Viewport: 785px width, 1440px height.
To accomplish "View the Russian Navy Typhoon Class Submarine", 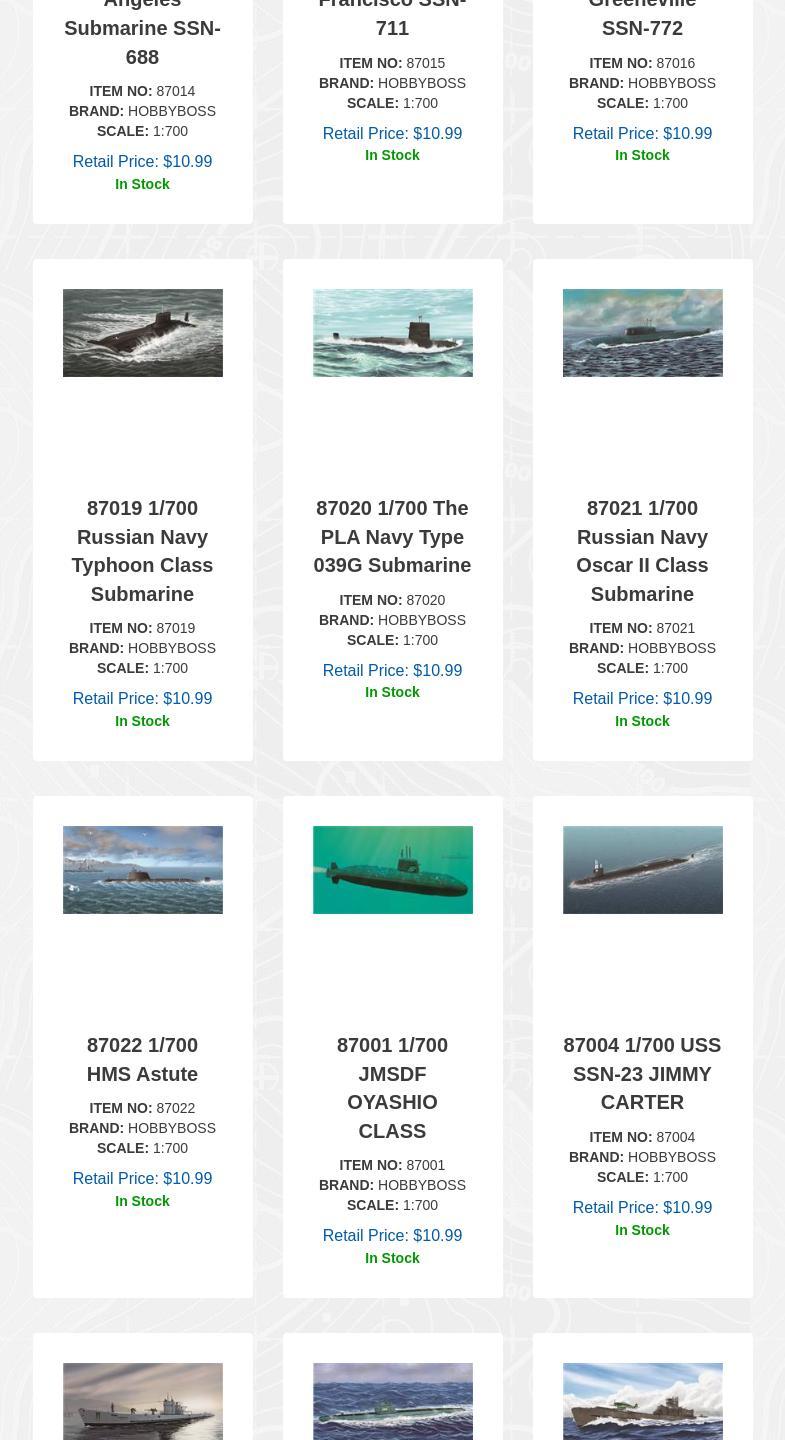I will (x=142, y=550).
